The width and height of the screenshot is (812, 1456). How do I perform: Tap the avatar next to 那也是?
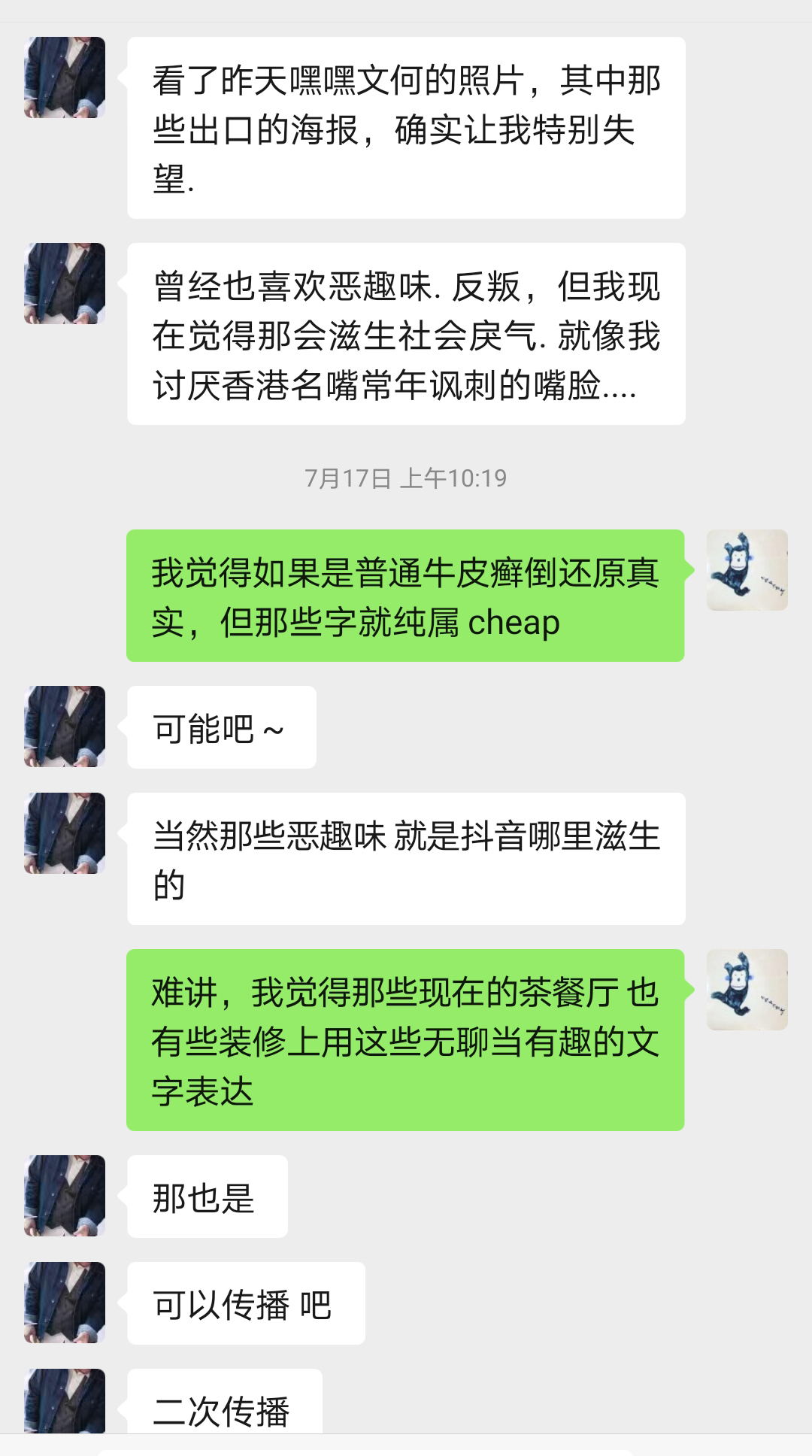[x=65, y=1196]
